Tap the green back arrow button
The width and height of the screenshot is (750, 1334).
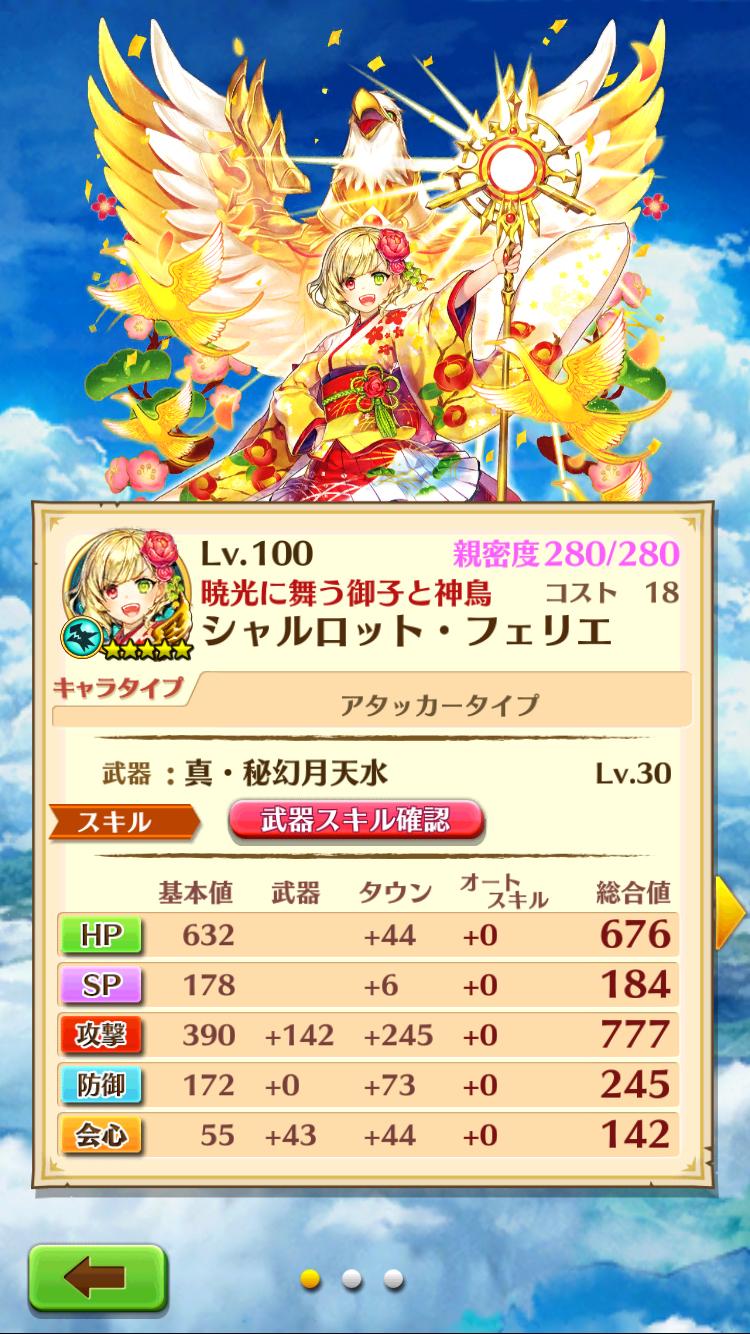coord(96,1277)
